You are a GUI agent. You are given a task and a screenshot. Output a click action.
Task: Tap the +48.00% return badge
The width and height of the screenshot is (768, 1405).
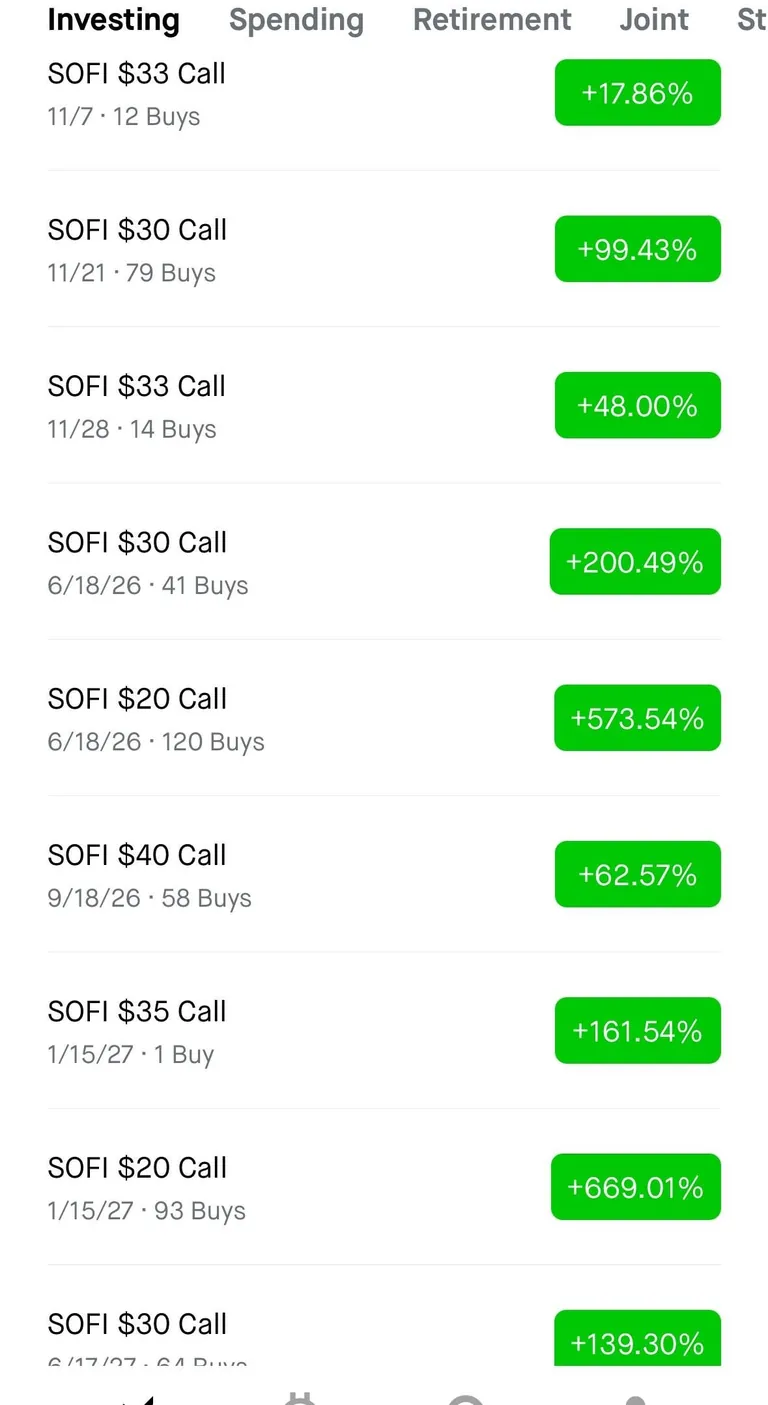coord(637,405)
